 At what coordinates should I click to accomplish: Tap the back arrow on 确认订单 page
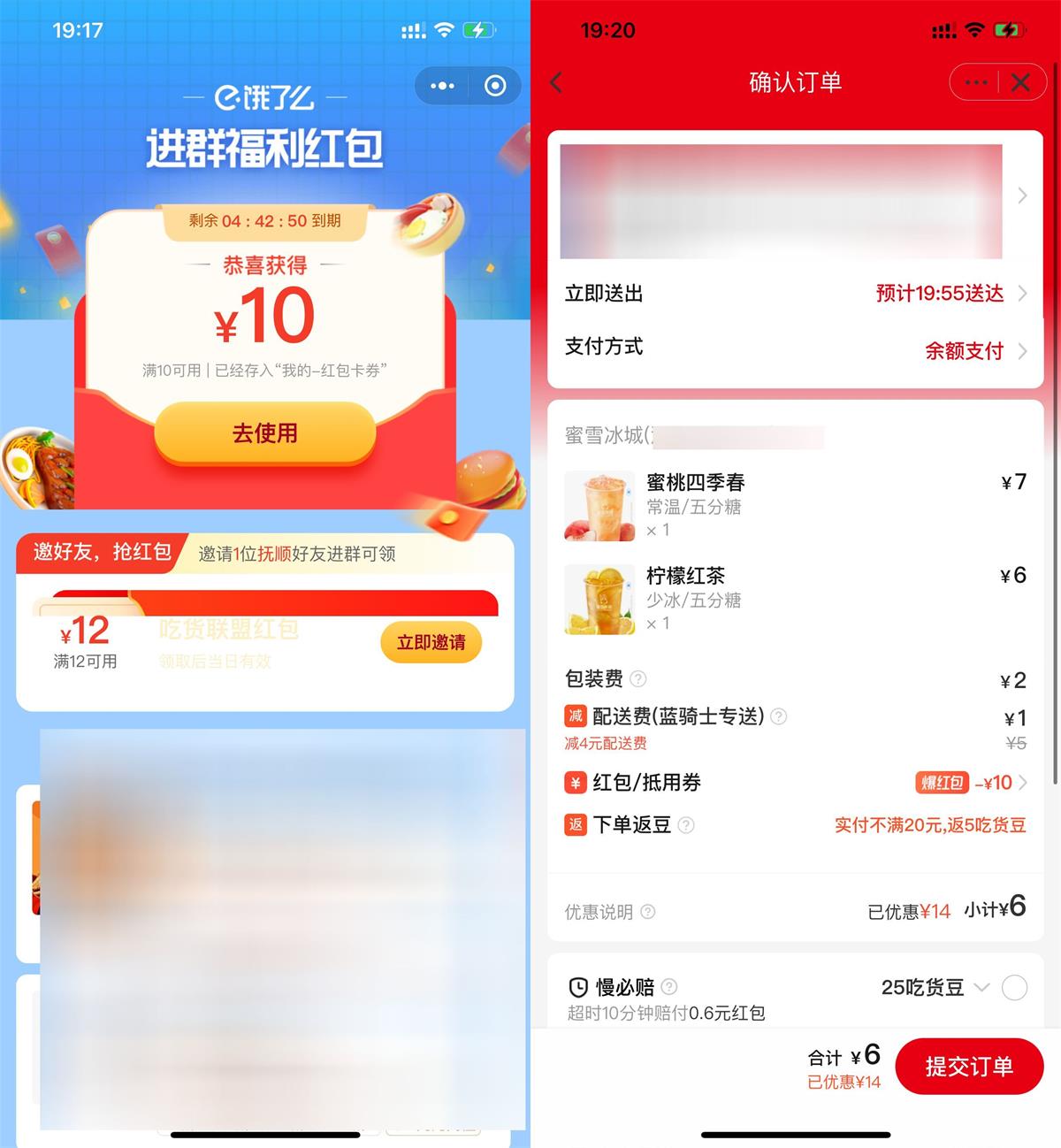pos(557,81)
